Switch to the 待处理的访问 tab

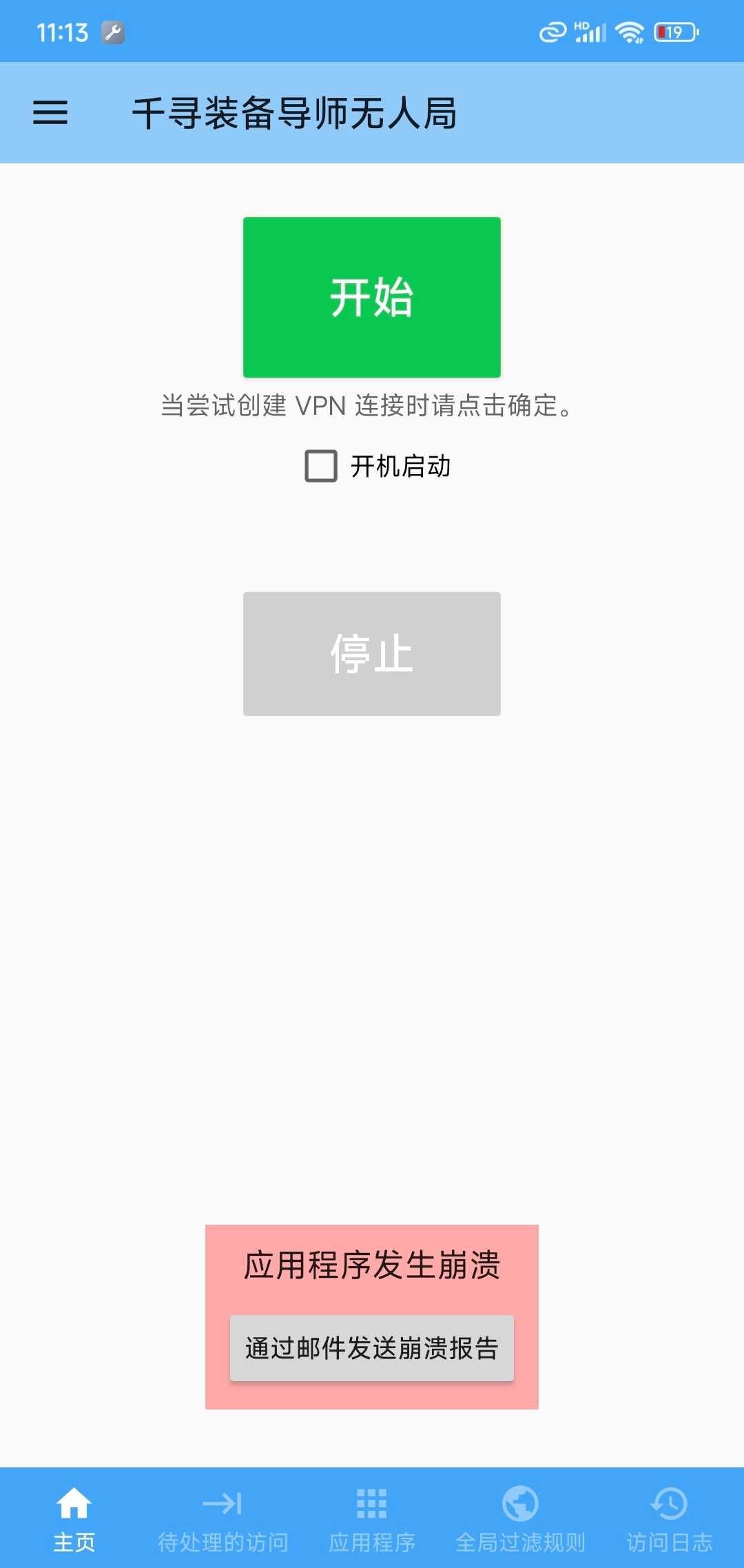[x=223, y=1518]
